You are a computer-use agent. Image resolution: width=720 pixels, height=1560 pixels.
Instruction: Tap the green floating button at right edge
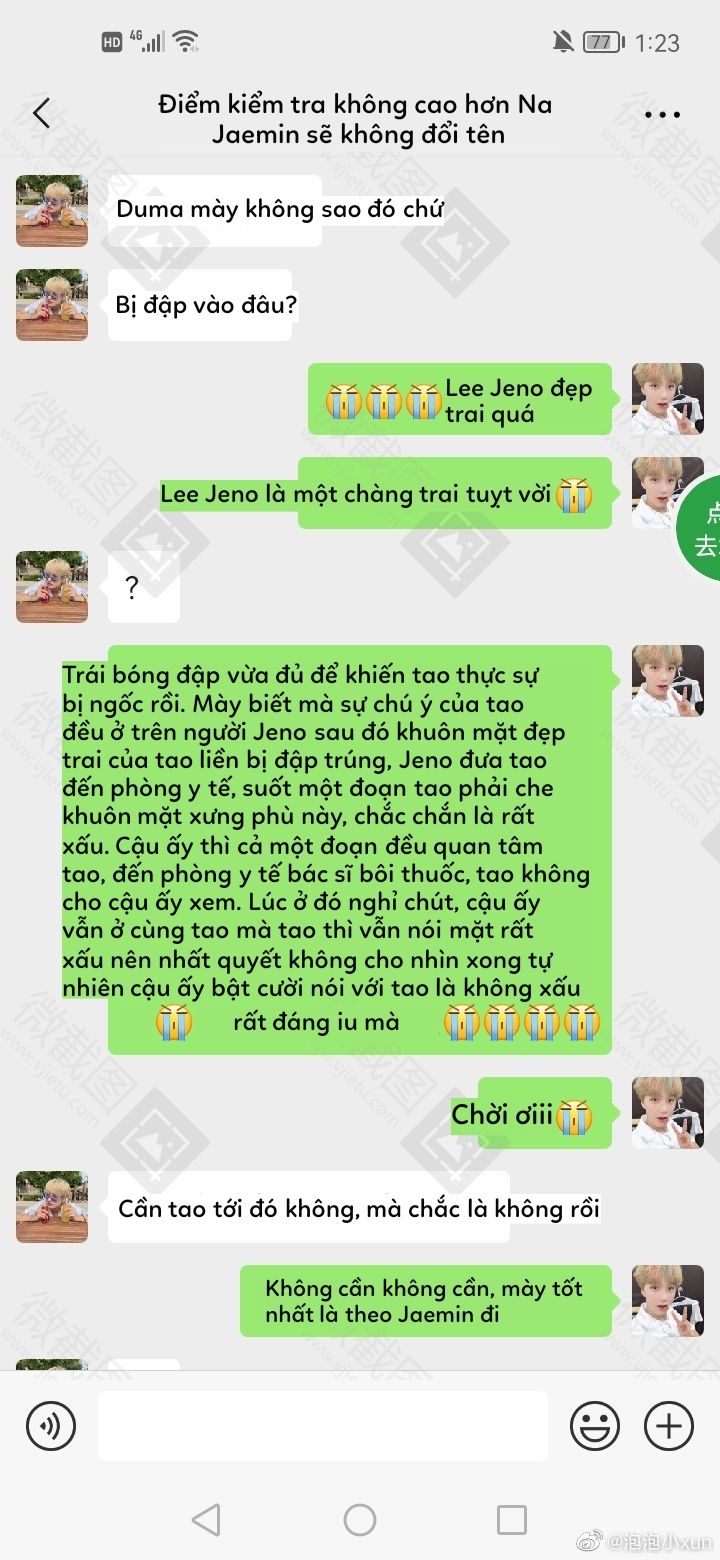[699, 528]
